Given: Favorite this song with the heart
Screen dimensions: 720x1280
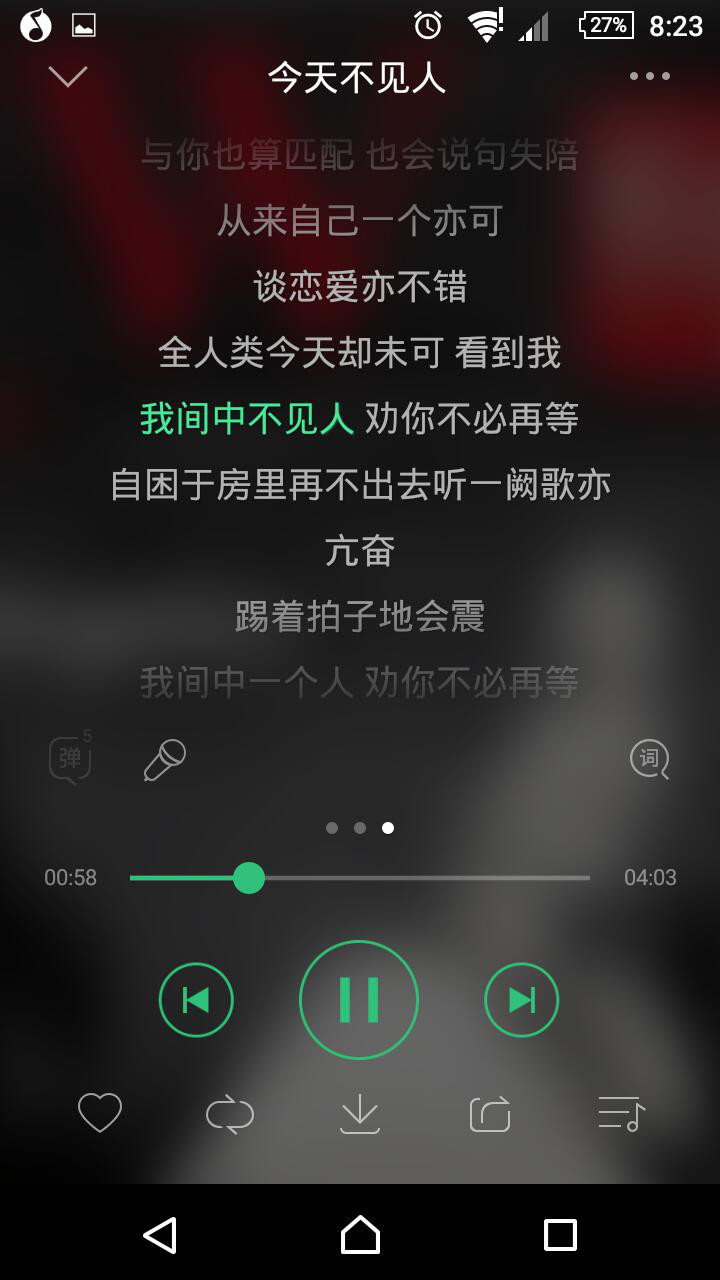Looking at the screenshot, I should 100,1113.
